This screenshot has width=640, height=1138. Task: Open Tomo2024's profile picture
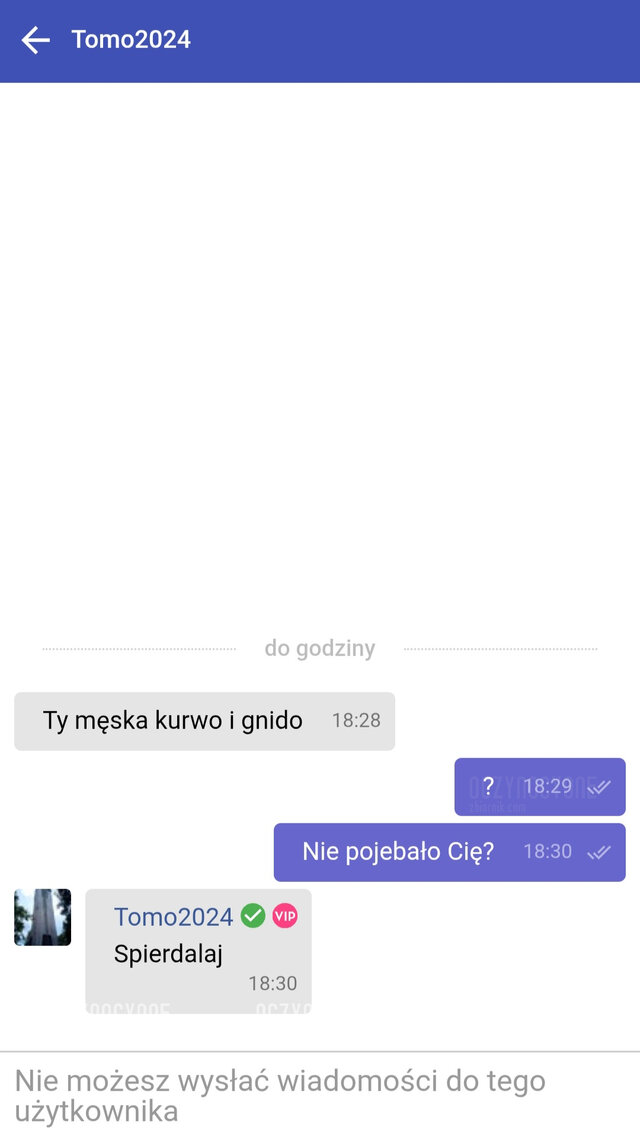coord(43,917)
